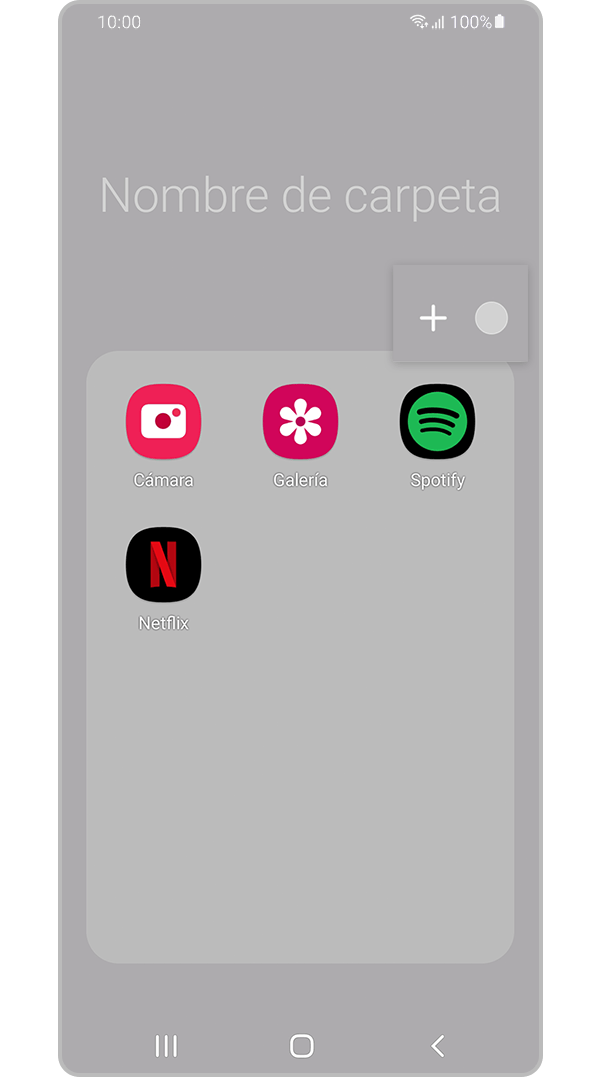
Task: Add apps with the plus icon
Action: tap(433, 318)
